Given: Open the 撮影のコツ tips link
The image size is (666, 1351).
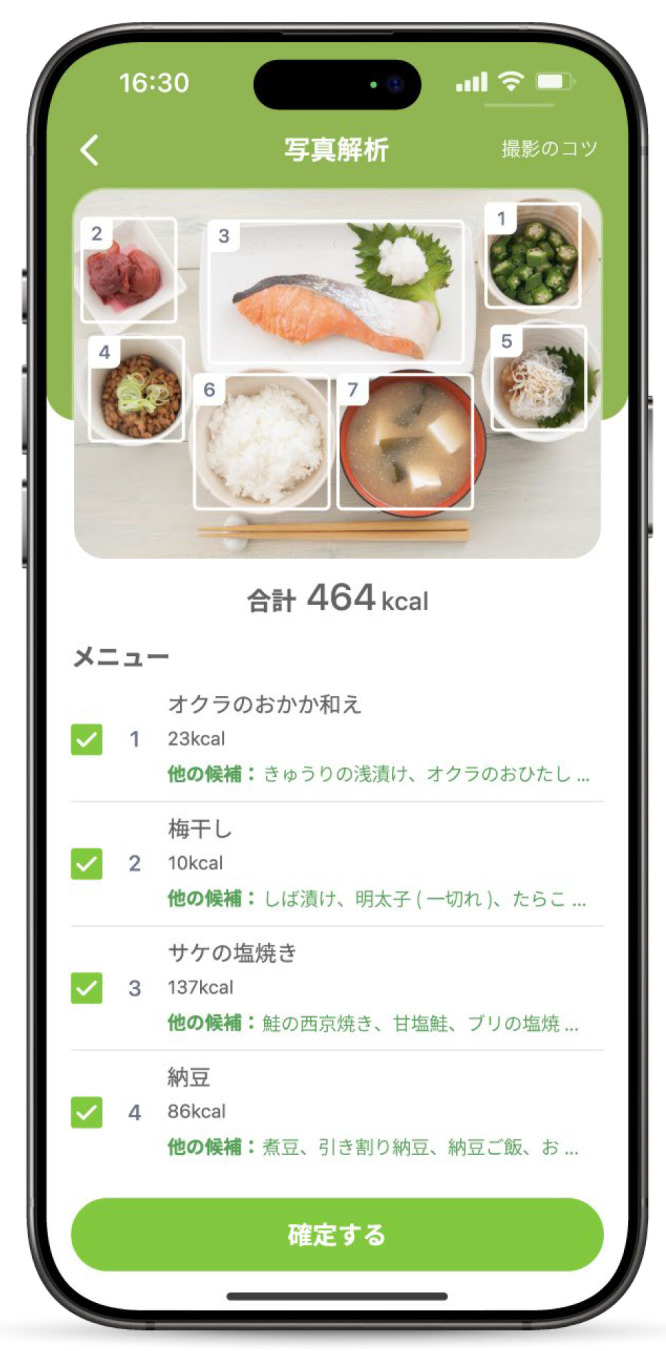Looking at the screenshot, I should [x=549, y=149].
